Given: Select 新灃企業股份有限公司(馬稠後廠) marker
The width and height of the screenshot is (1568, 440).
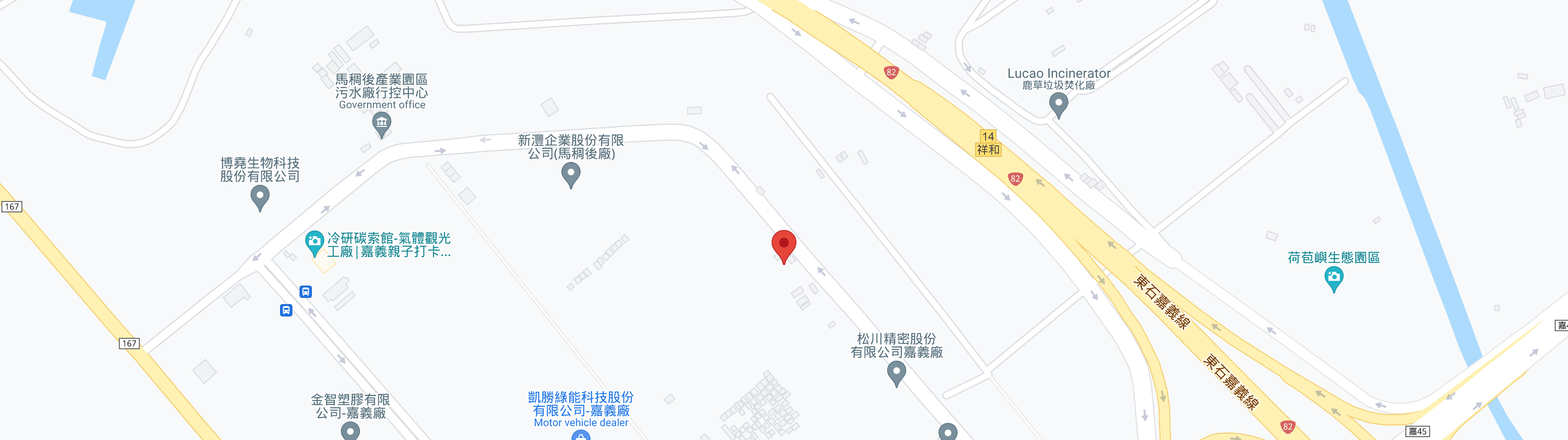Looking at the screenshot, I should (x=571, y=174).
